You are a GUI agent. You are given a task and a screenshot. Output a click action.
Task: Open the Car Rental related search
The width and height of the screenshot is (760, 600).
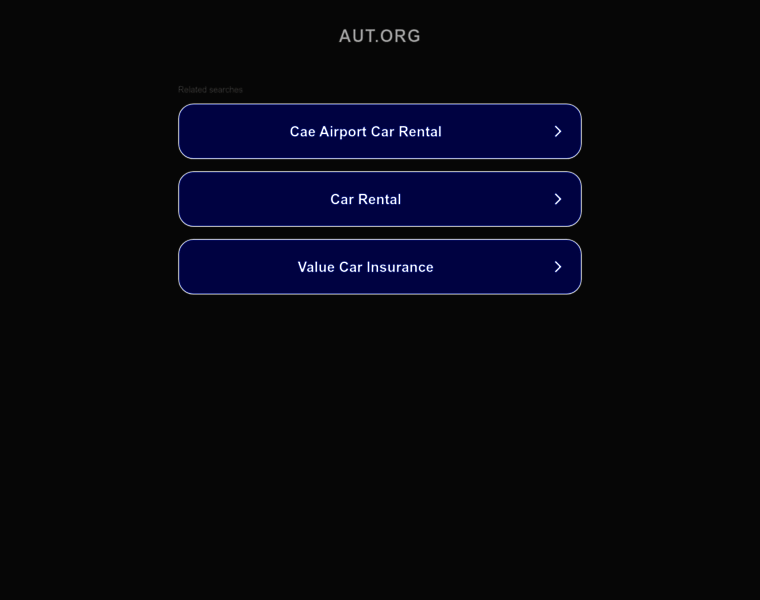click(x=379, y=199)
